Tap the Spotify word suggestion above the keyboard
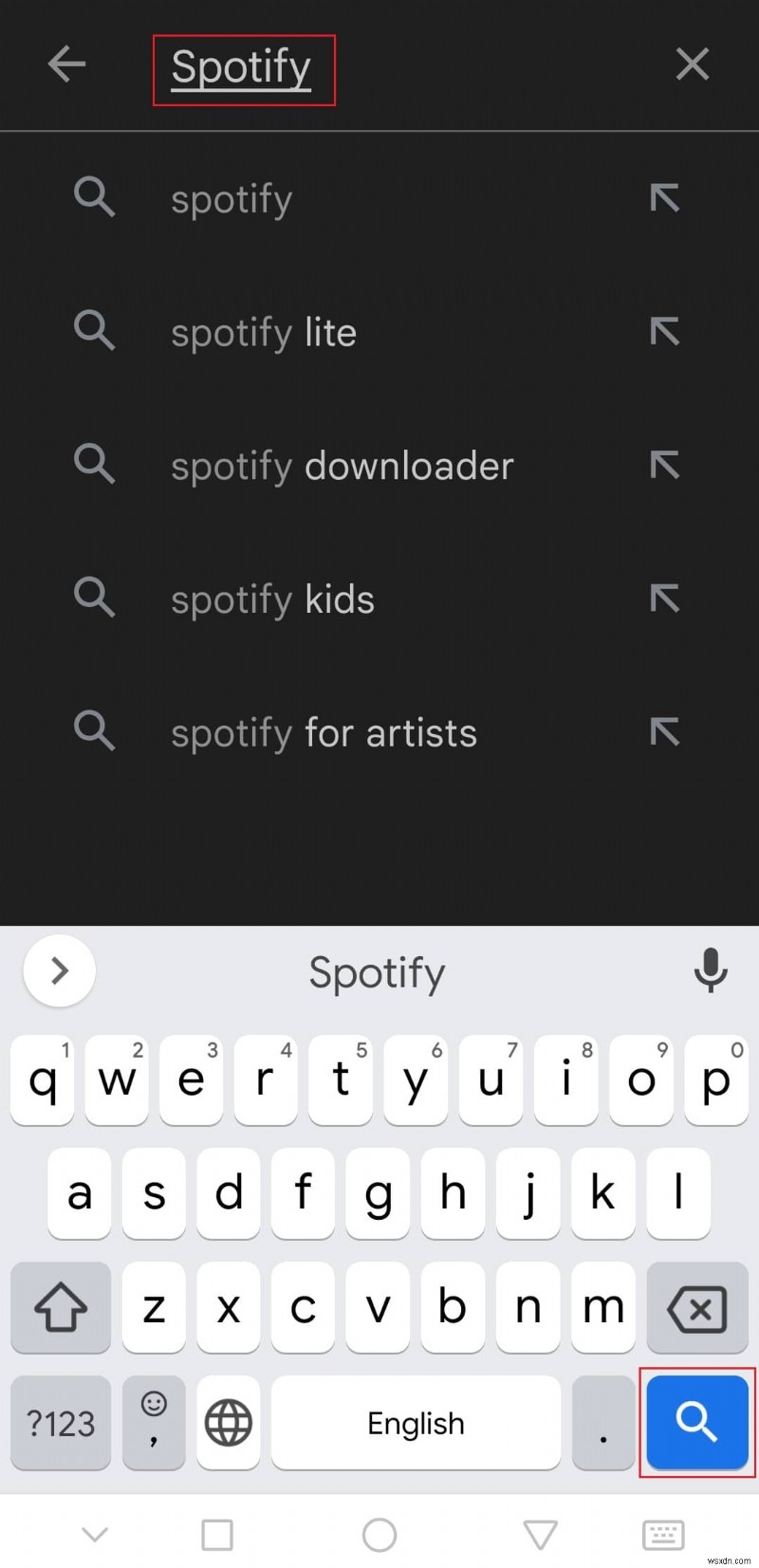This screenshot has height=1568, width=759. coord(377,972)
